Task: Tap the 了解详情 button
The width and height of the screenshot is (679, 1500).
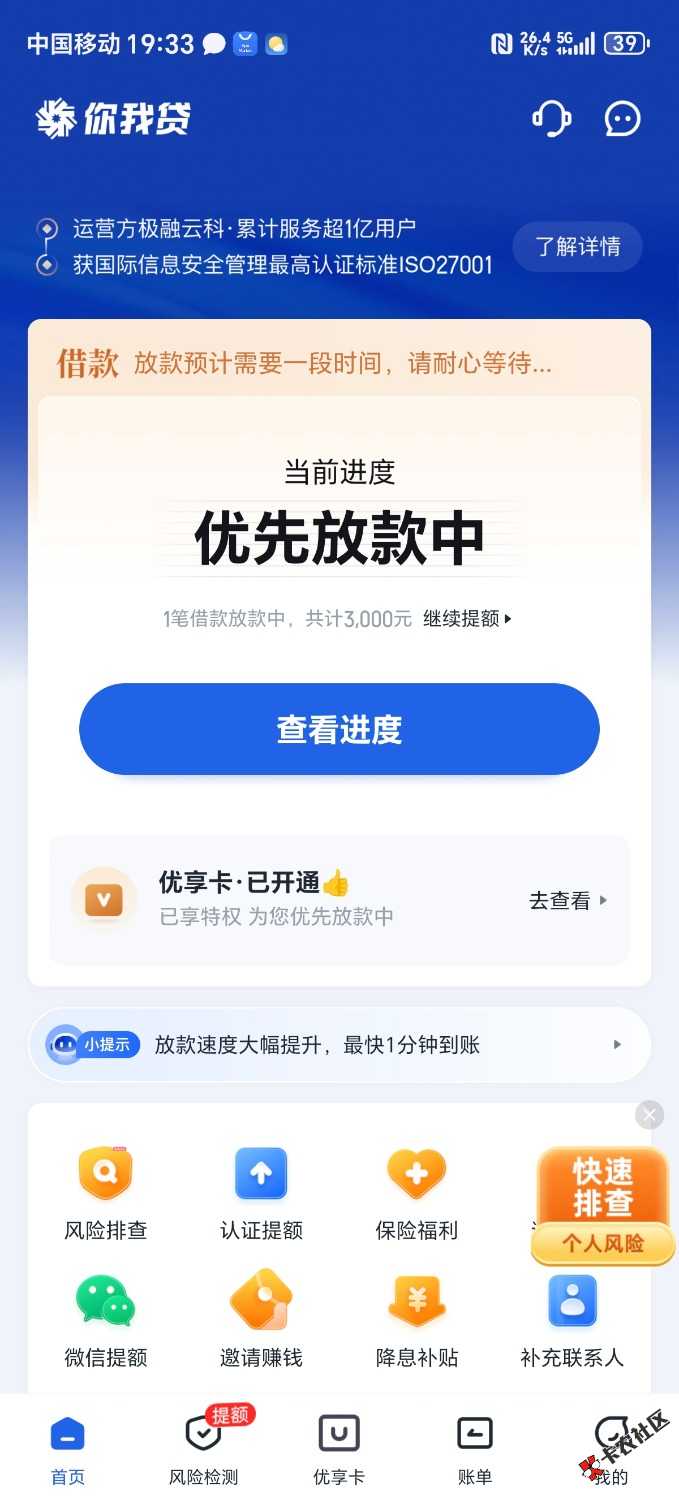Action: tap(577, 246)
